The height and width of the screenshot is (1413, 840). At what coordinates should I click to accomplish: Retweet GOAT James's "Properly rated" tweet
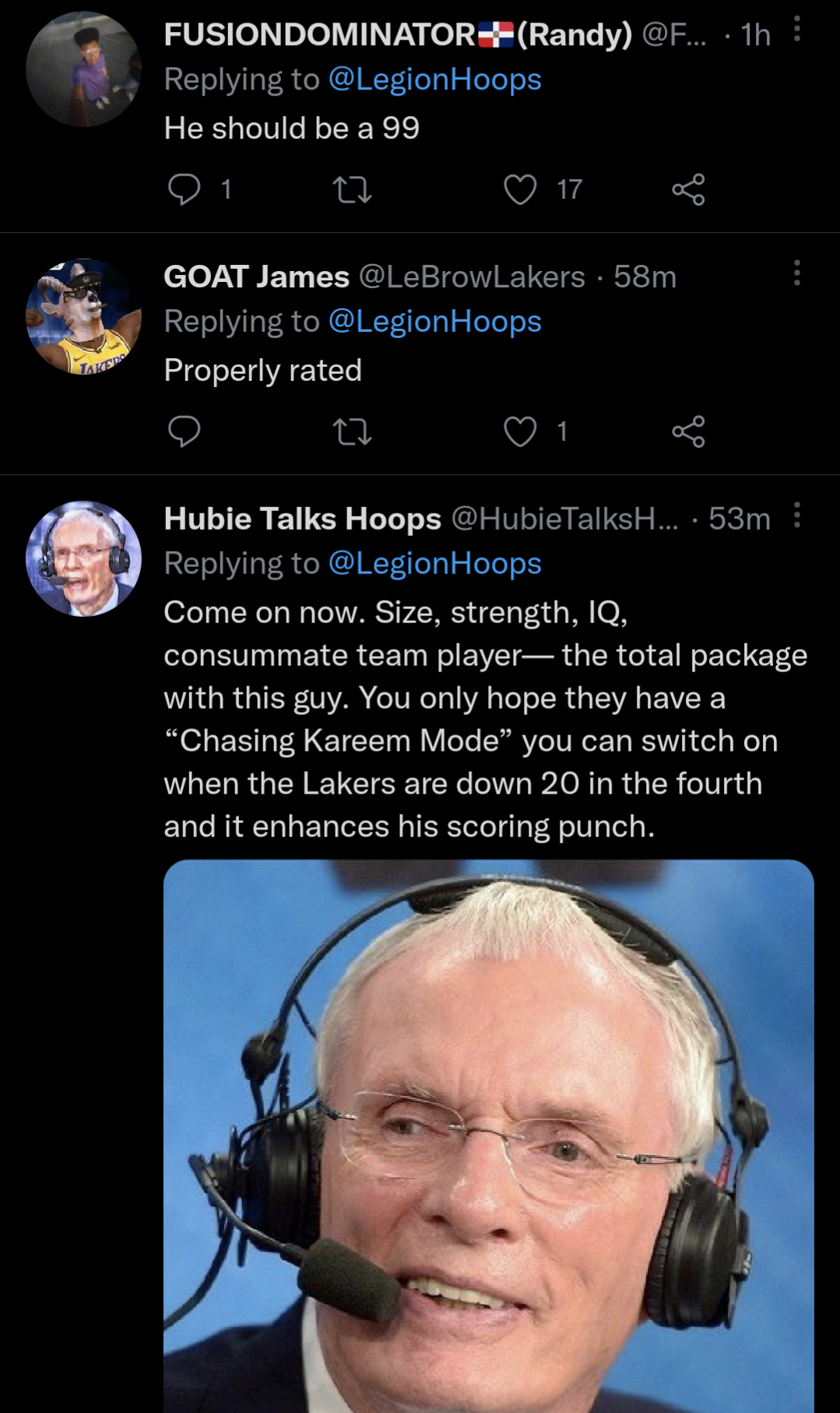(352, 431)
